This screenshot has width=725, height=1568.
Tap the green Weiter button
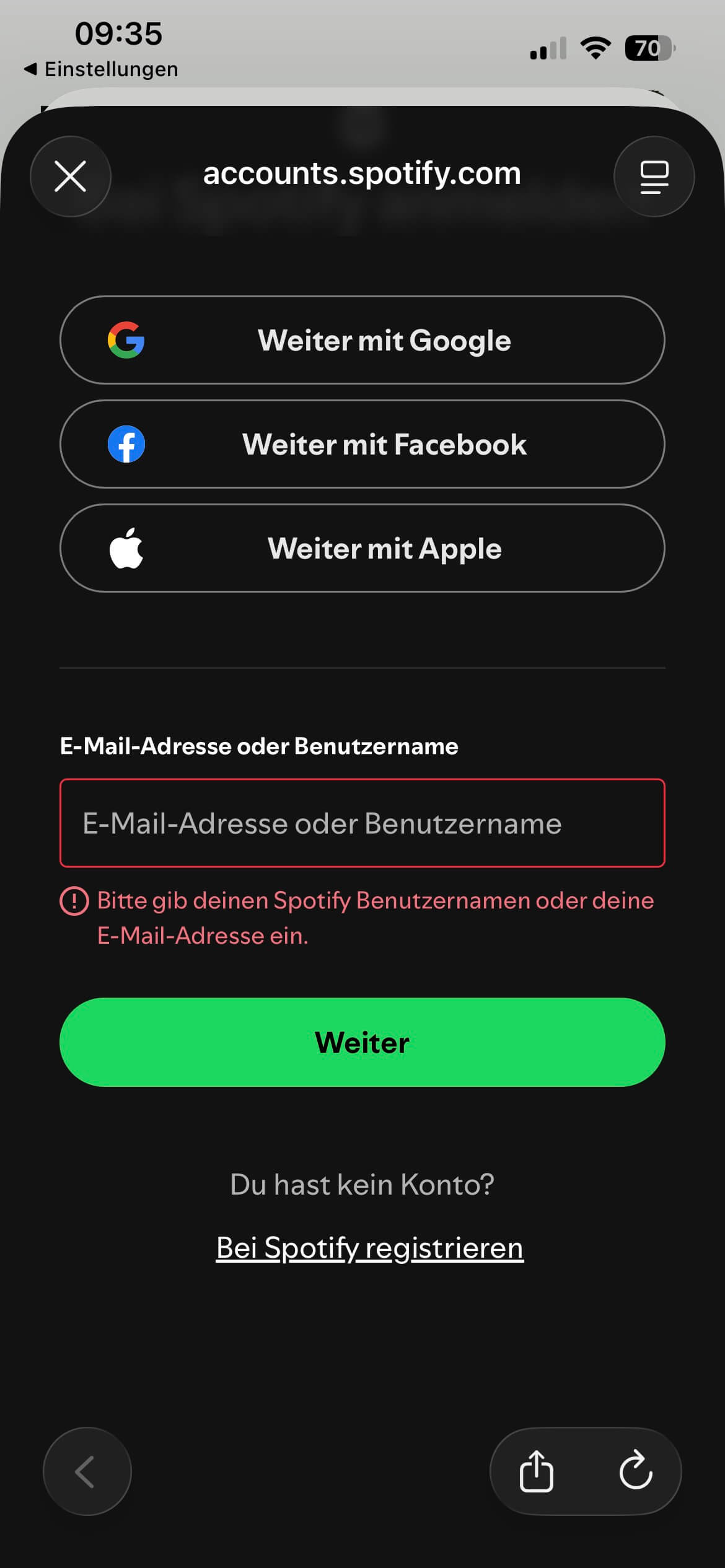[x=362, y=1042]
